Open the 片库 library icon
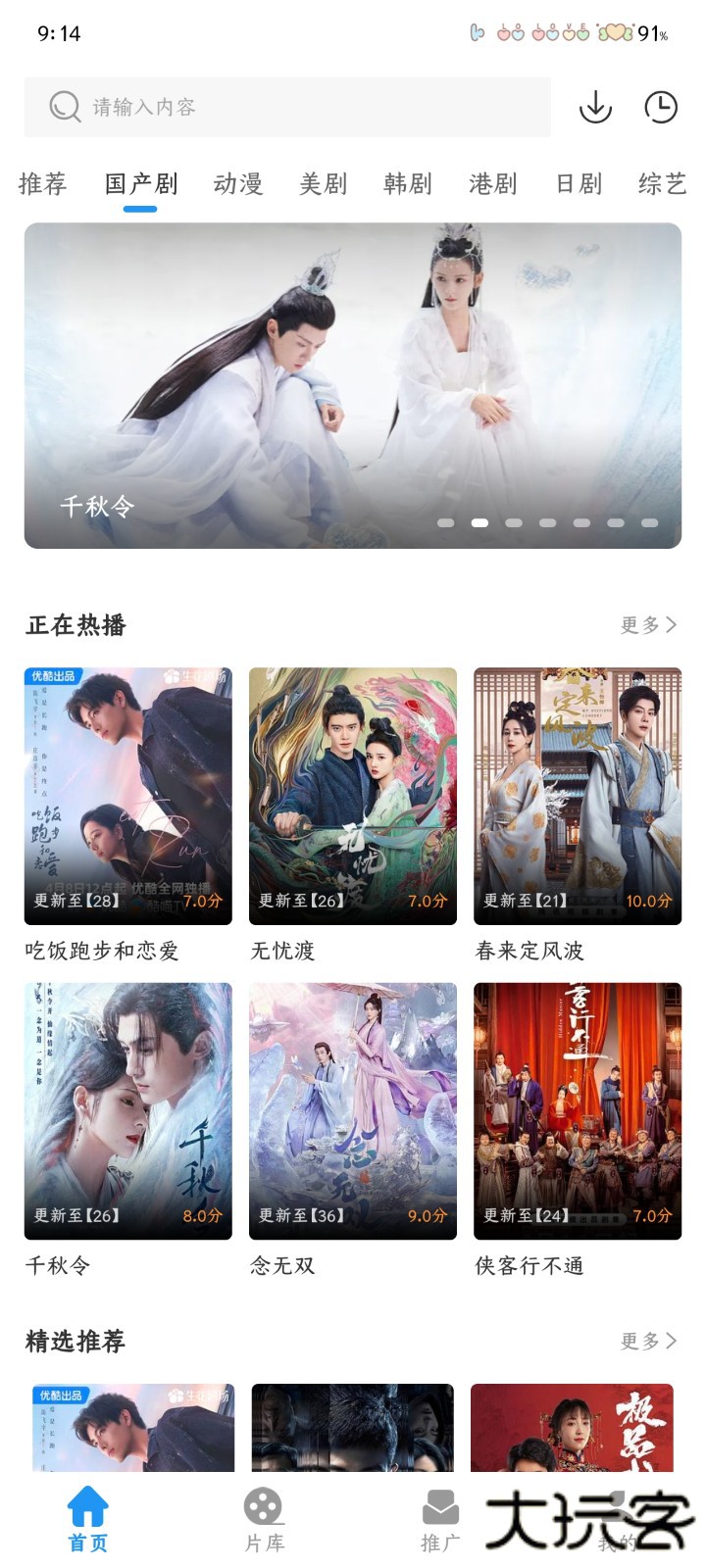Image resolution: width=706 pixels, height=1568 pixels. 263,1504
